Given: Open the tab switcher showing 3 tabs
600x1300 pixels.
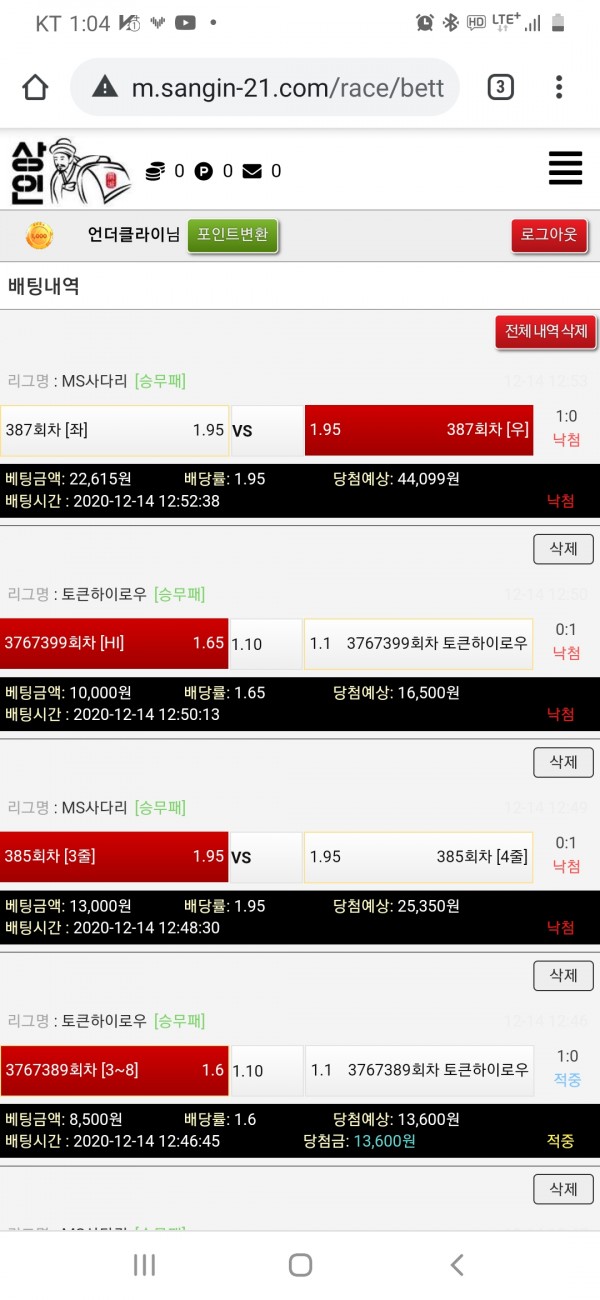Looking at the screenshot, I should click(500, 88).
